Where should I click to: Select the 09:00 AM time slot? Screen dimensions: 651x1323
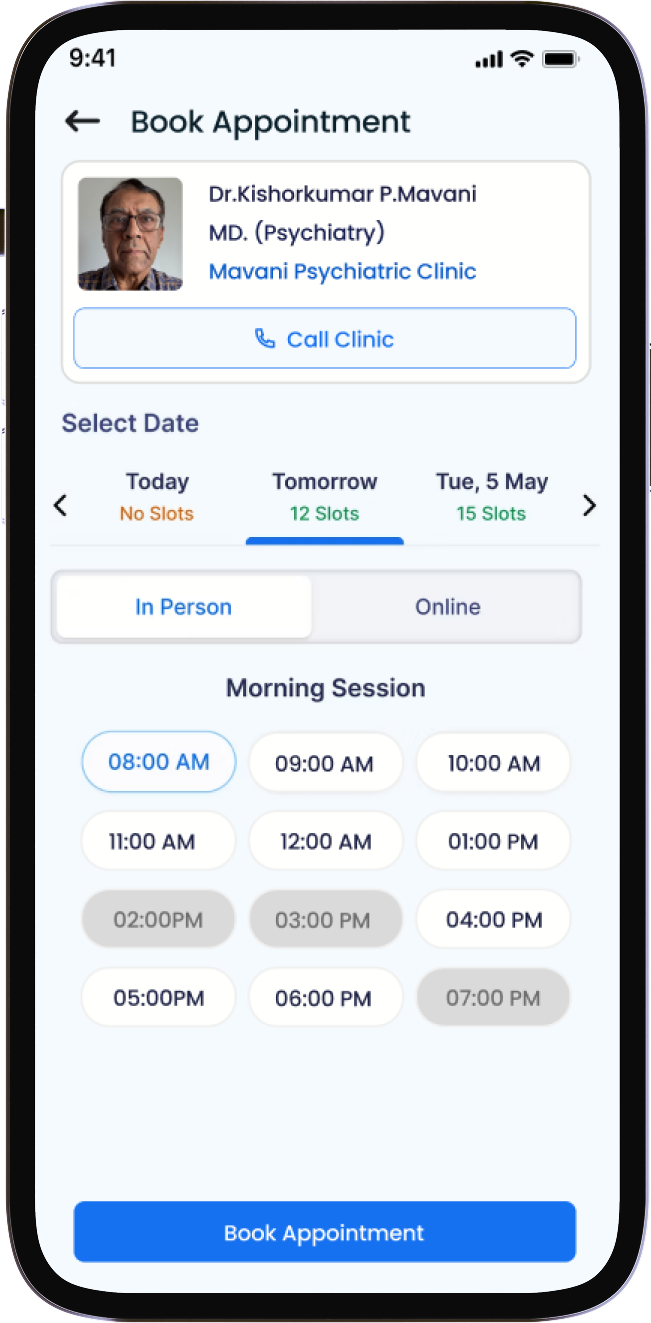(x=324, y=764)
